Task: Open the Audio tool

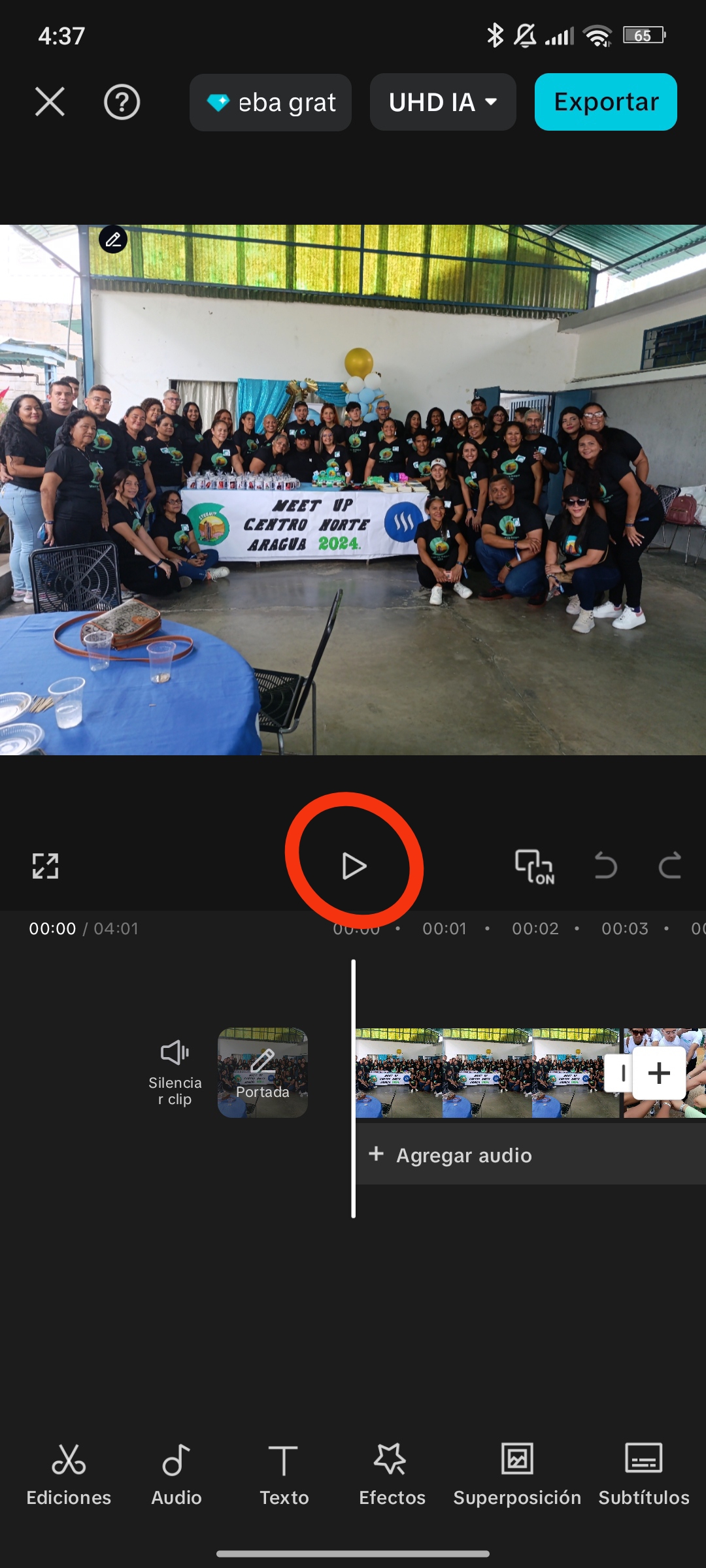Action: 176,1470
